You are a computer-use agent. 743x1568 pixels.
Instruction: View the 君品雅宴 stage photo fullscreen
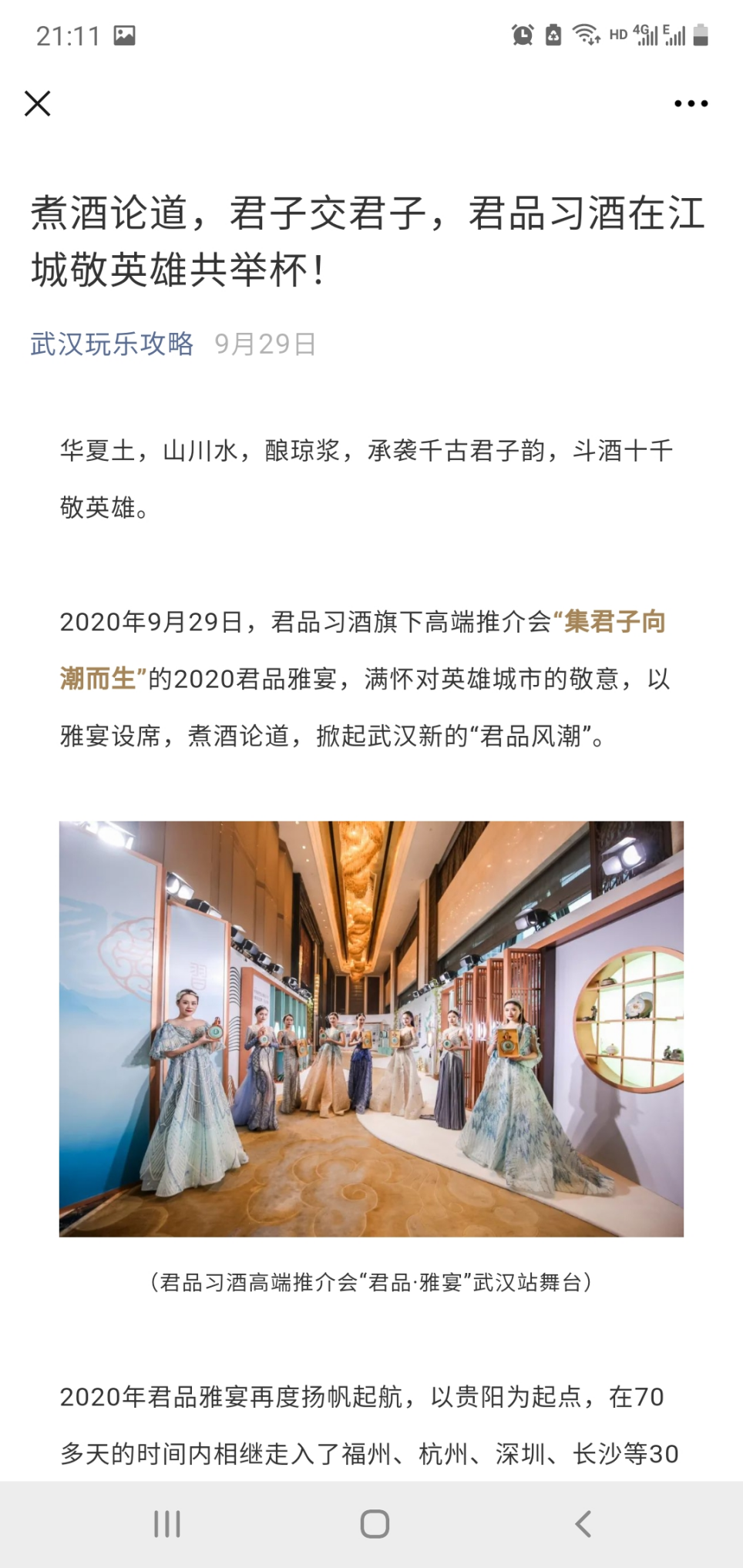[x=371, y=1029]
